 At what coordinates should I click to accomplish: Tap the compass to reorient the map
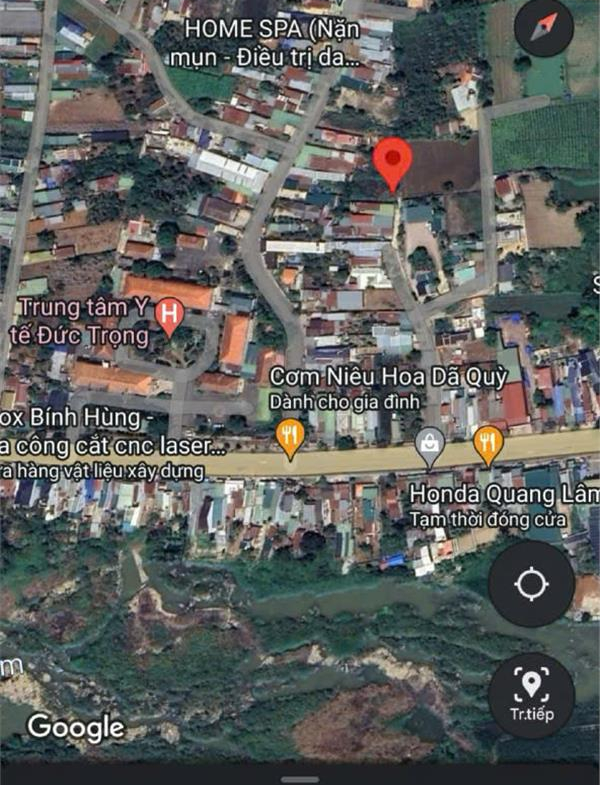coord(543,28)
